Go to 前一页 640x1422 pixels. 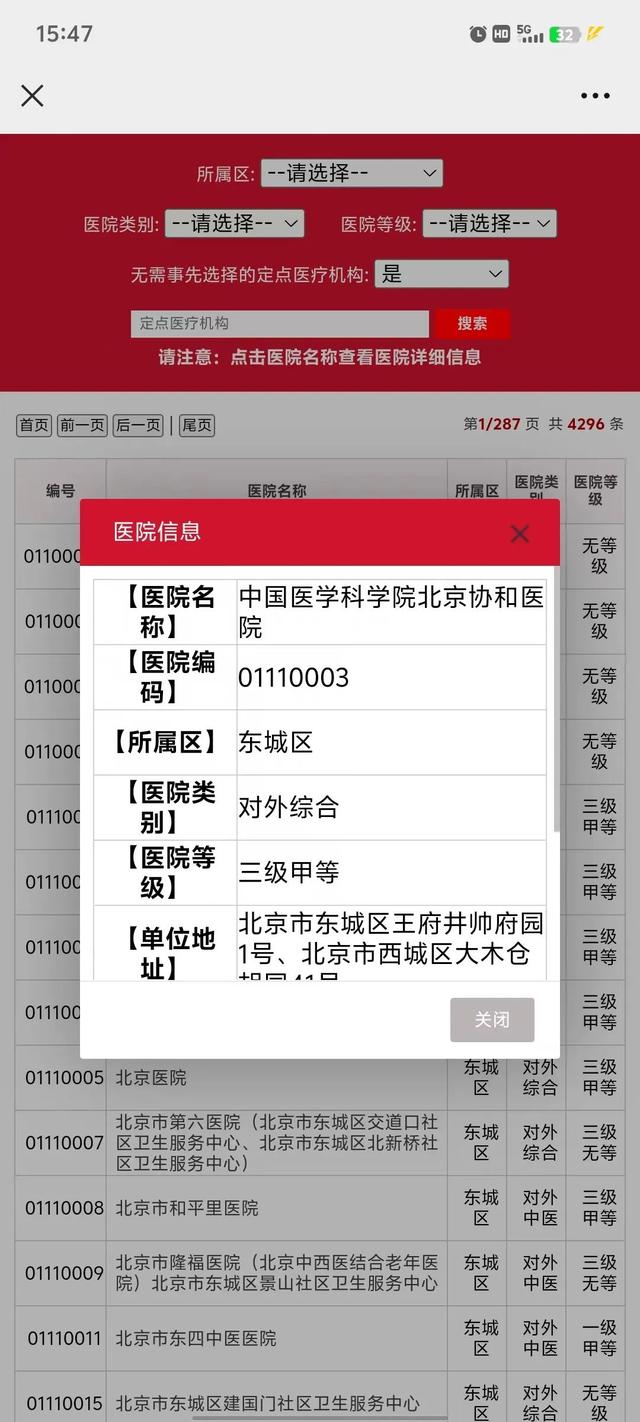tap(82, 425)
